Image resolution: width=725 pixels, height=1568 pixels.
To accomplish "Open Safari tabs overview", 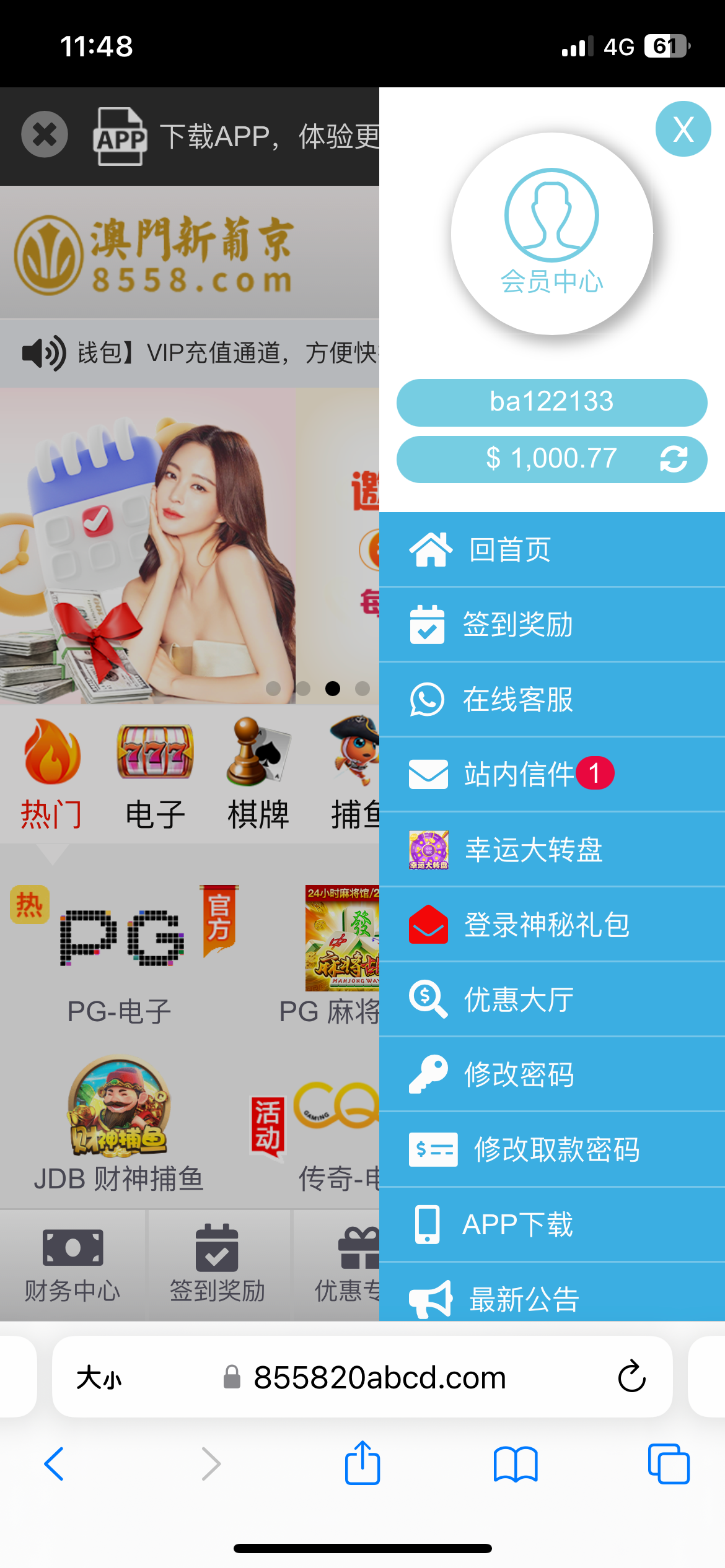I will pyautogui.click(x=668, y=1464).
